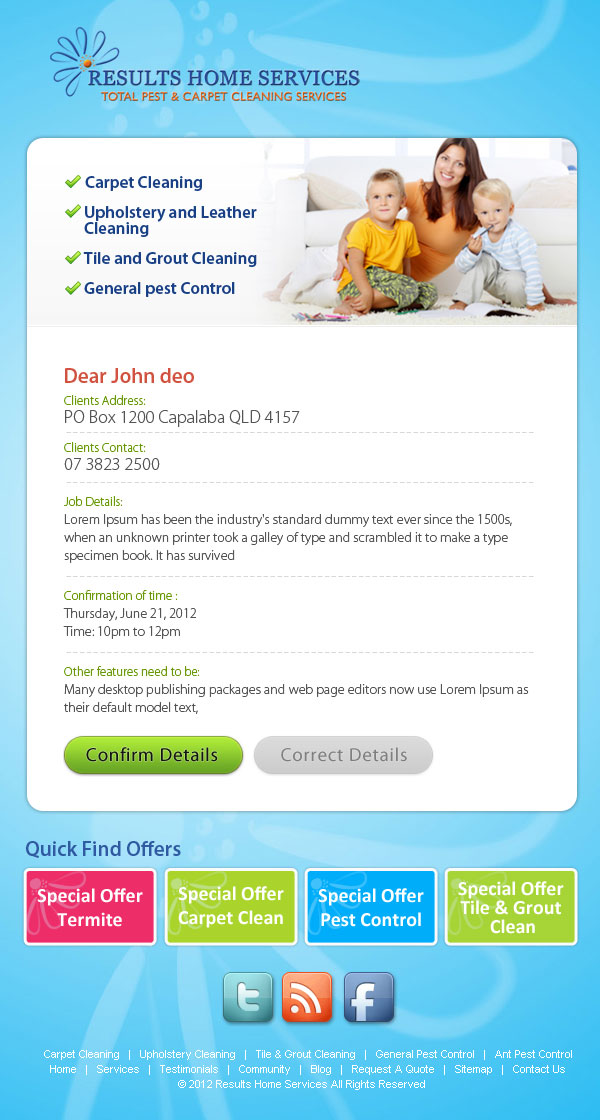This screenshot has height=1120, width=600.
Task: View the Special Offer Pest Control tile
Action: click(x=371, y=906)
